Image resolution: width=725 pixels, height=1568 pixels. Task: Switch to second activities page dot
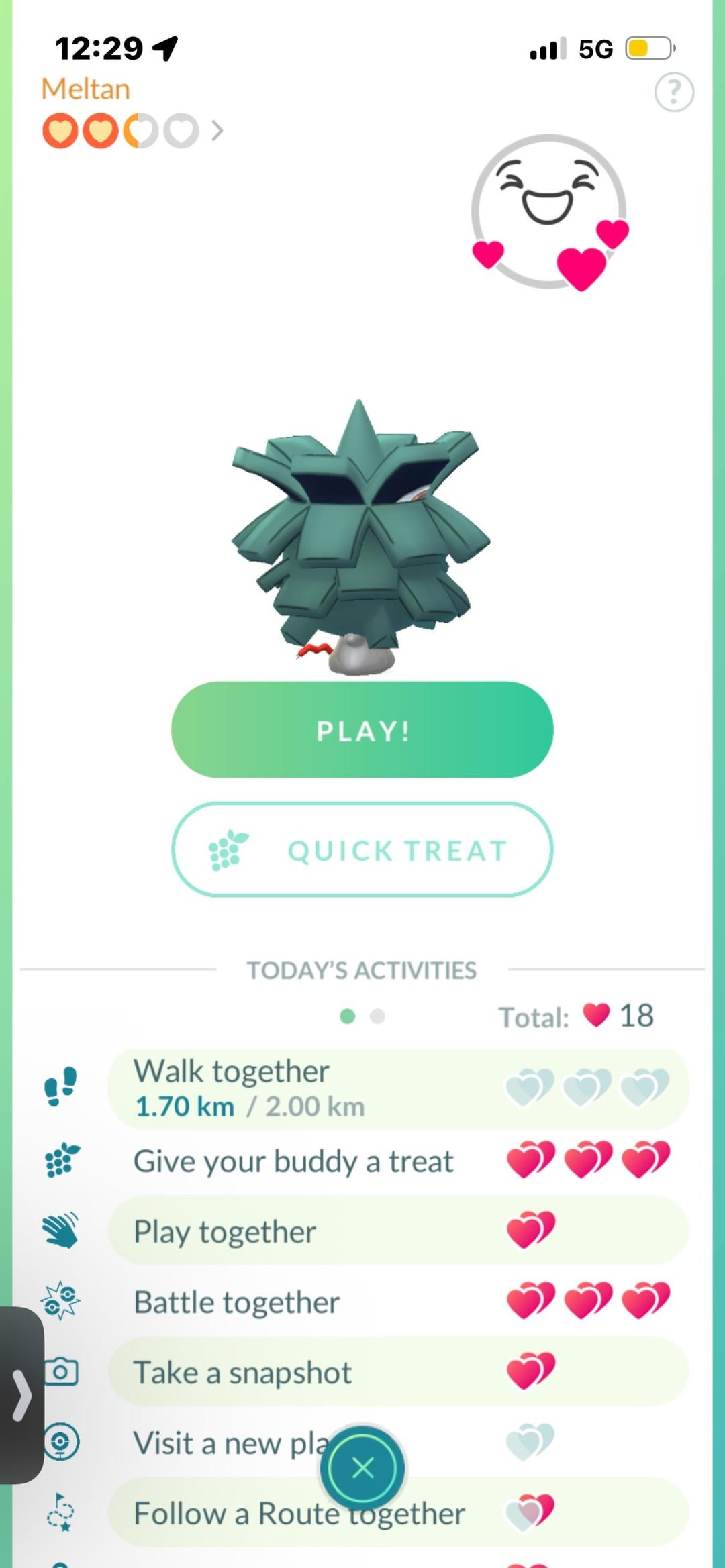pos(377,1016)
